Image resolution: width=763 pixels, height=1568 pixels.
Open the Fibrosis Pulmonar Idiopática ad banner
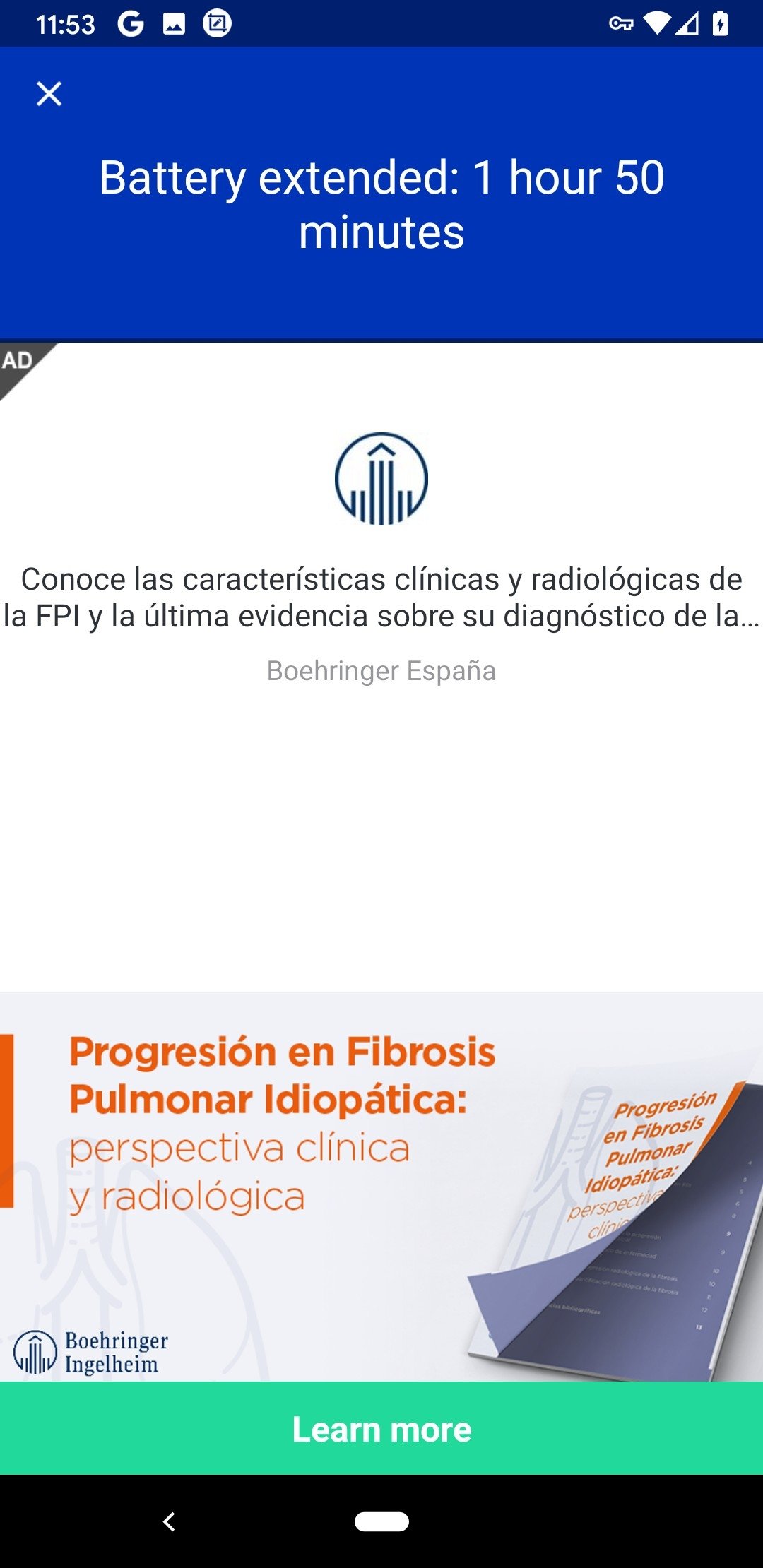[x=381, y=1187]
